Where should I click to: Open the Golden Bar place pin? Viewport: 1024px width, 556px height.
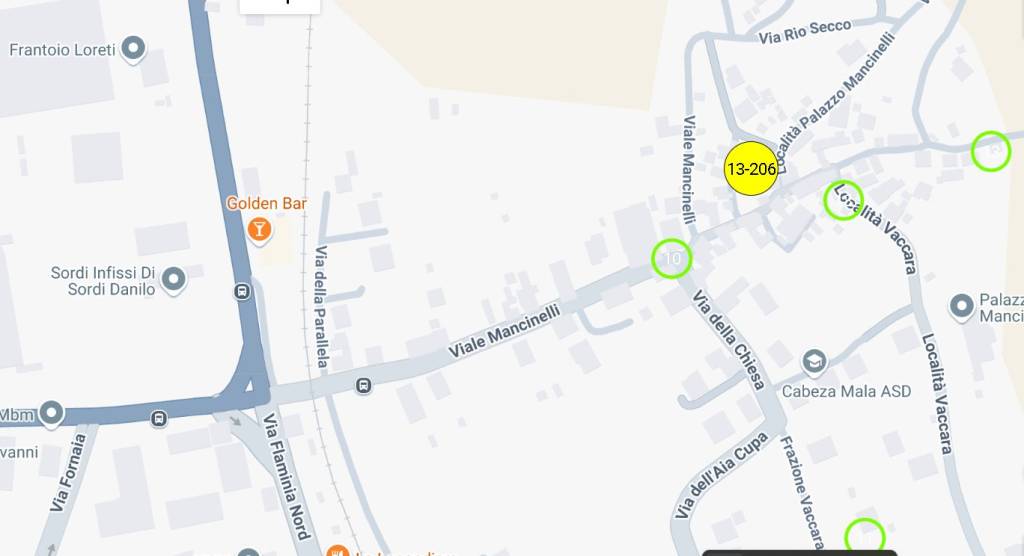coord(260,230)
